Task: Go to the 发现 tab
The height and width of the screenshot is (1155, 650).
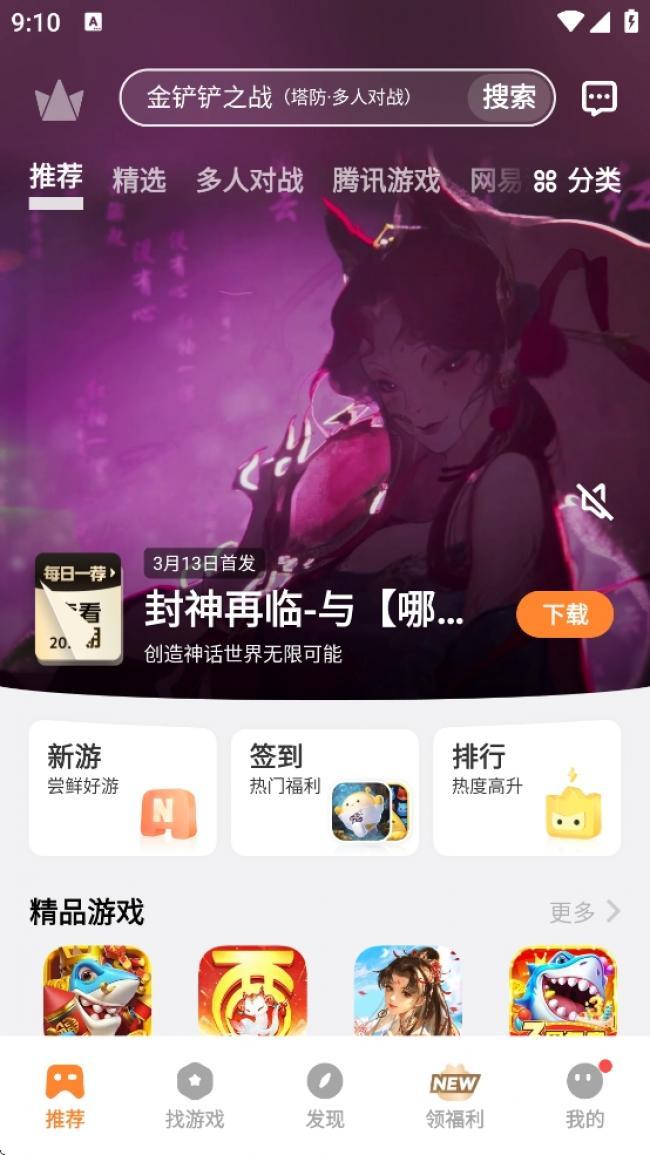Action: coord(325,1096)
